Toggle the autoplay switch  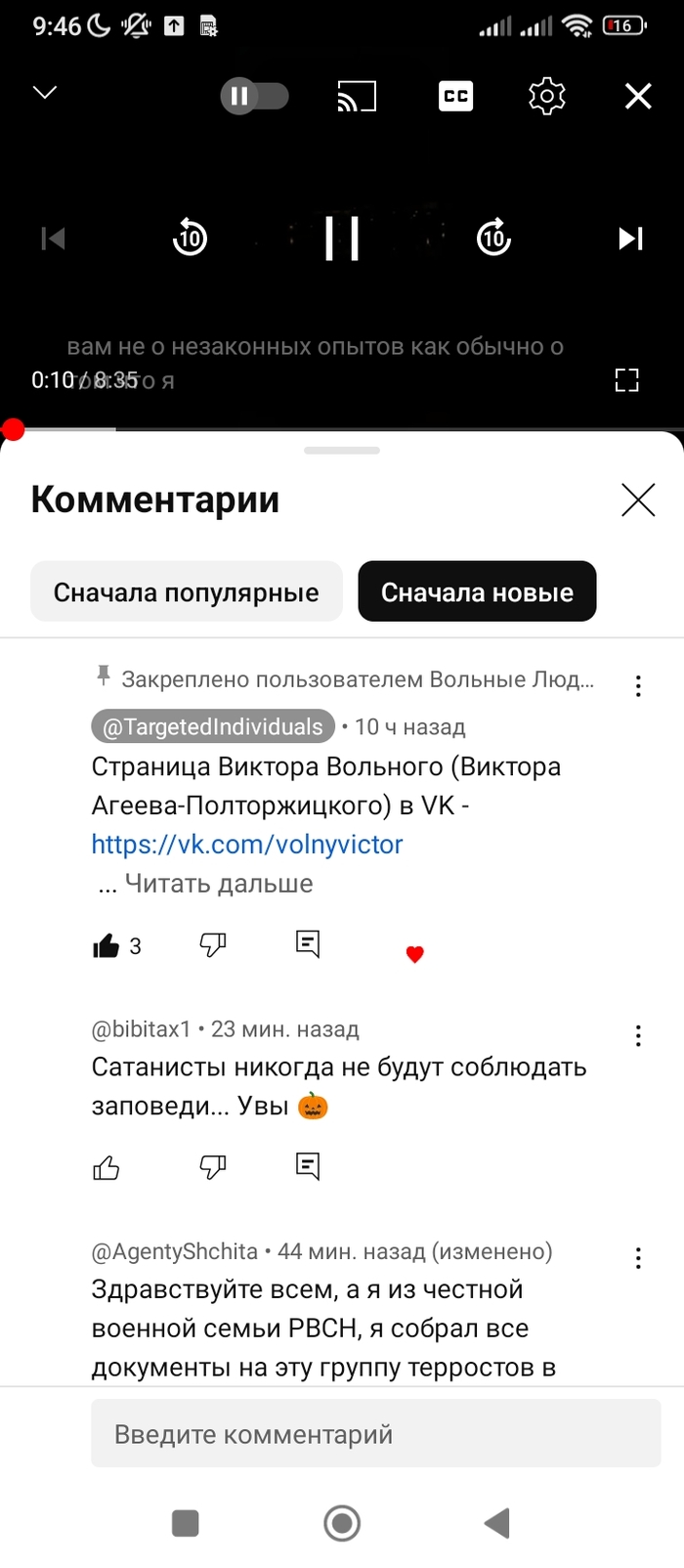(254, 96)
